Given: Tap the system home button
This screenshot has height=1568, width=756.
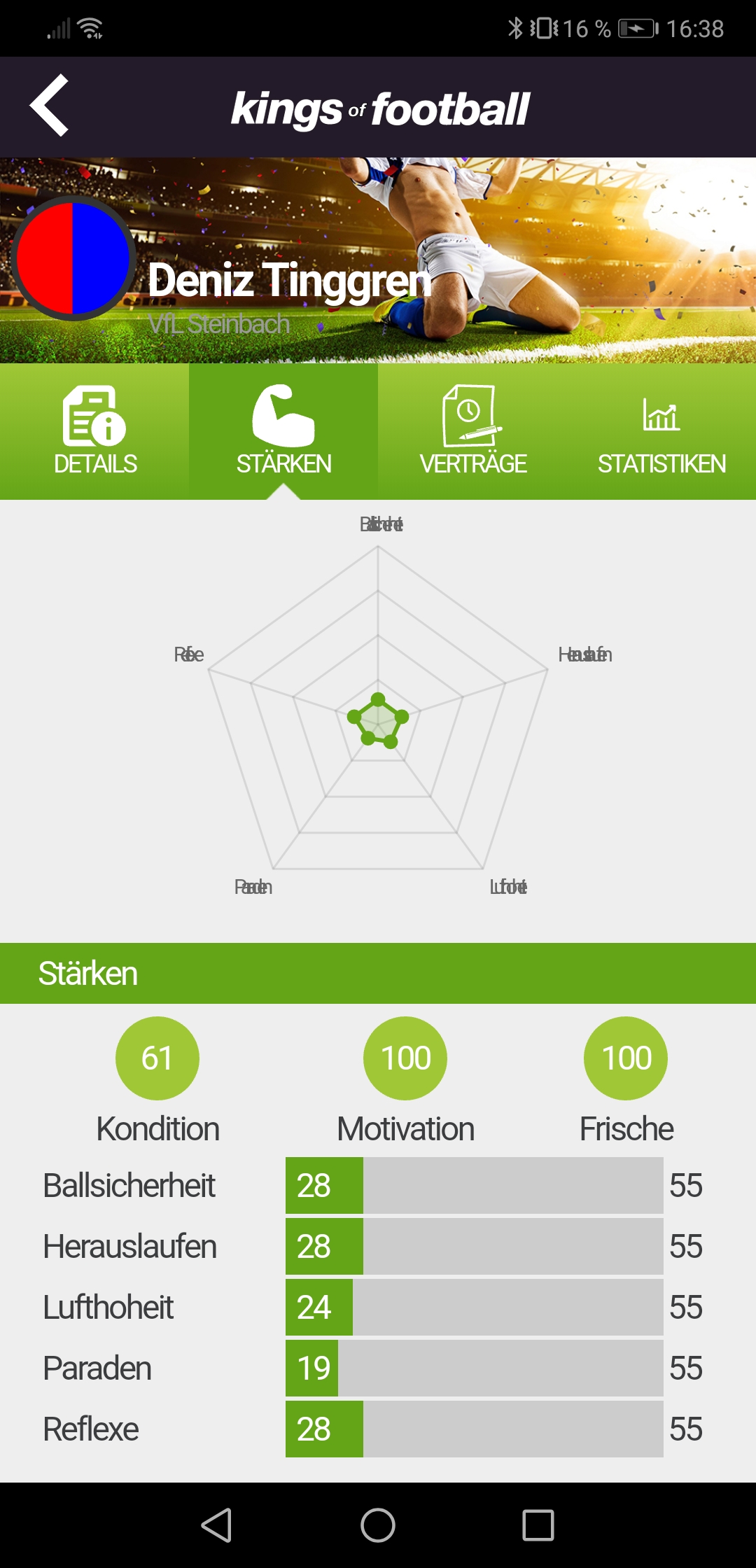Looking at the screenshot, I should [378, 1525].
